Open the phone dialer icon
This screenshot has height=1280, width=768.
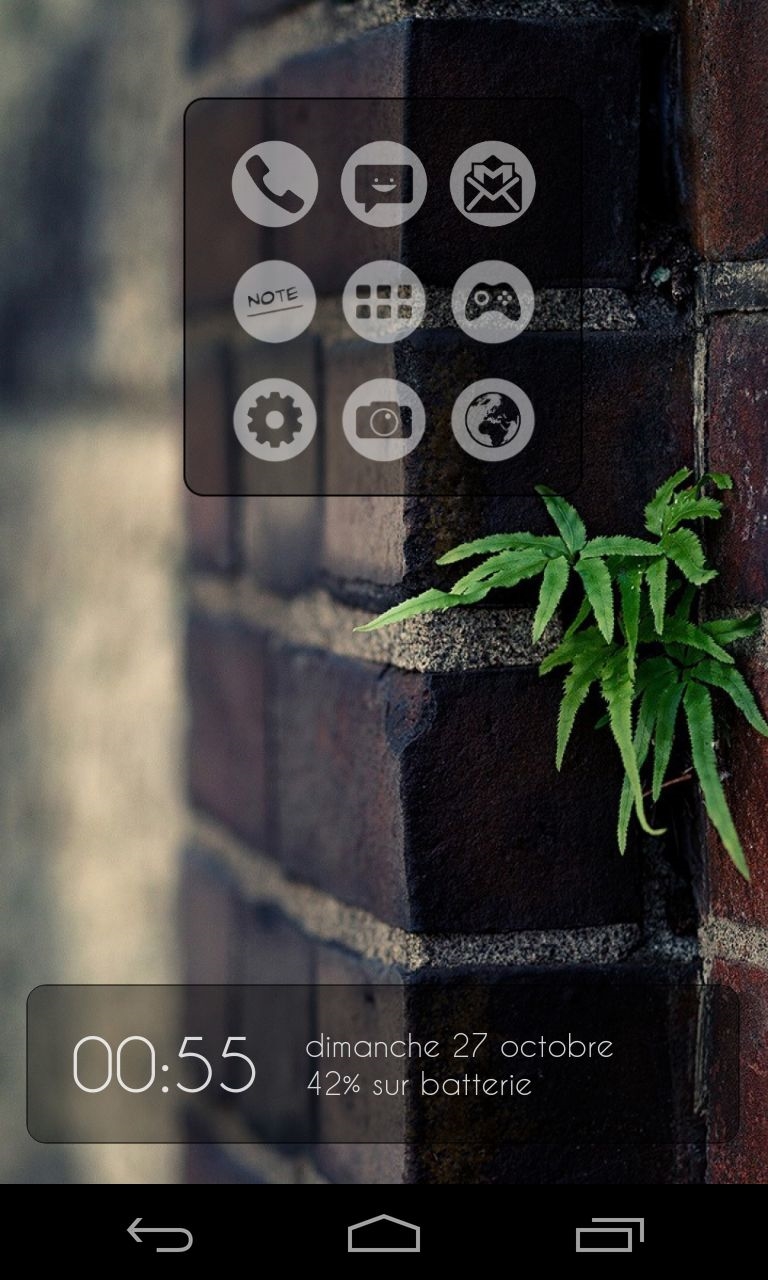coord(275,184)
